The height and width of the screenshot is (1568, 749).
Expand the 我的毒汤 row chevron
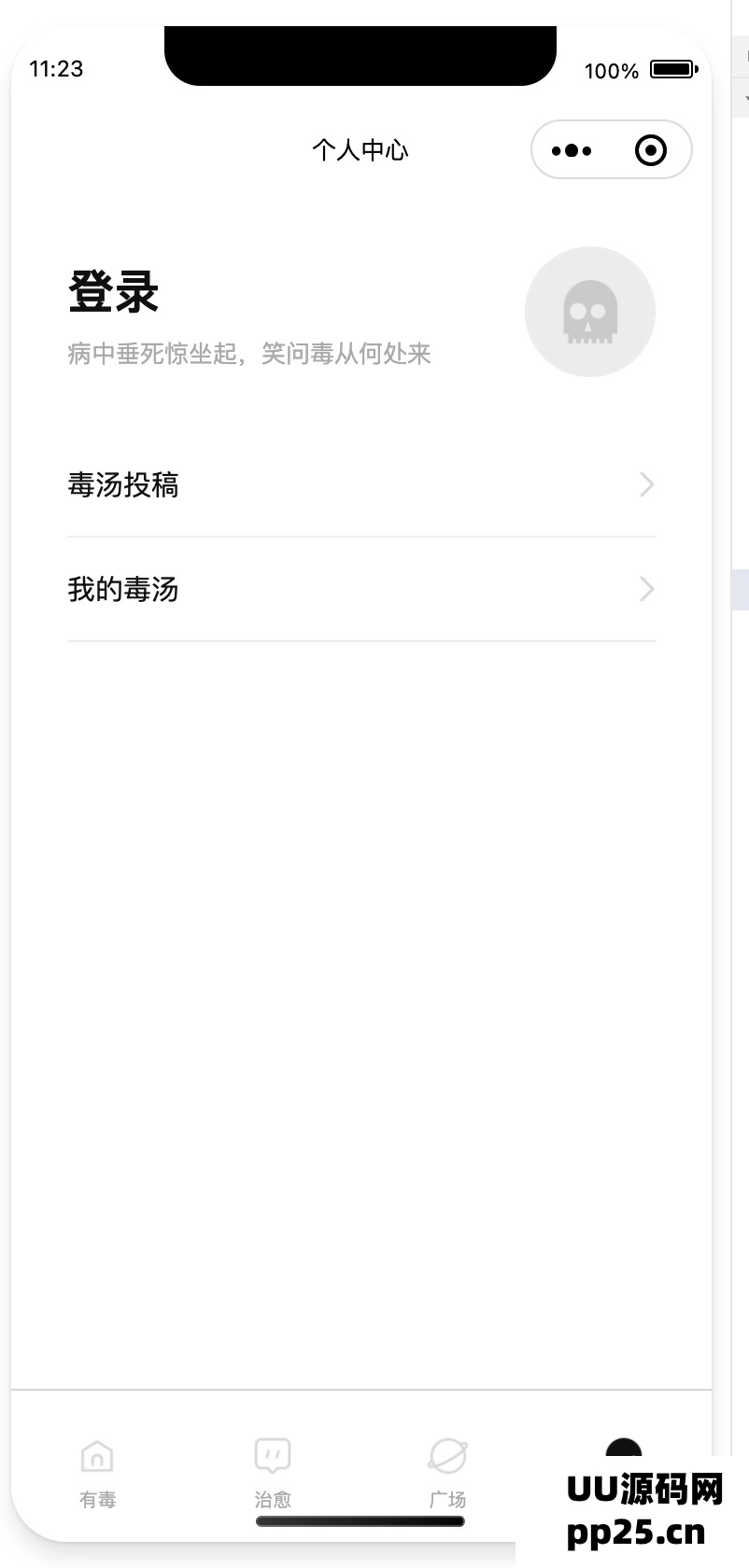click(645, 589)
